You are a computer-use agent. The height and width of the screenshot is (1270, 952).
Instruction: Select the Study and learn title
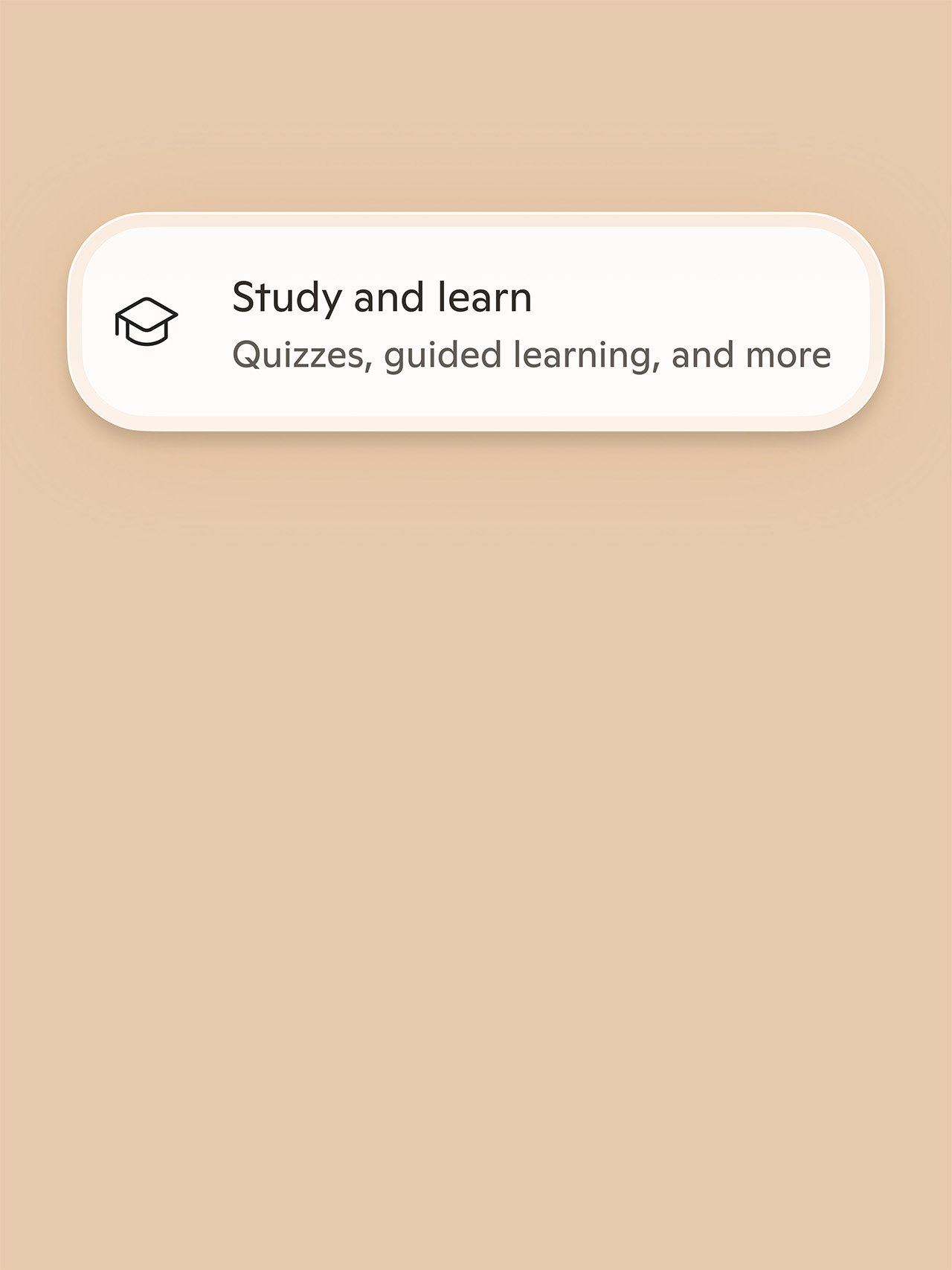click(x=382, y=298)
